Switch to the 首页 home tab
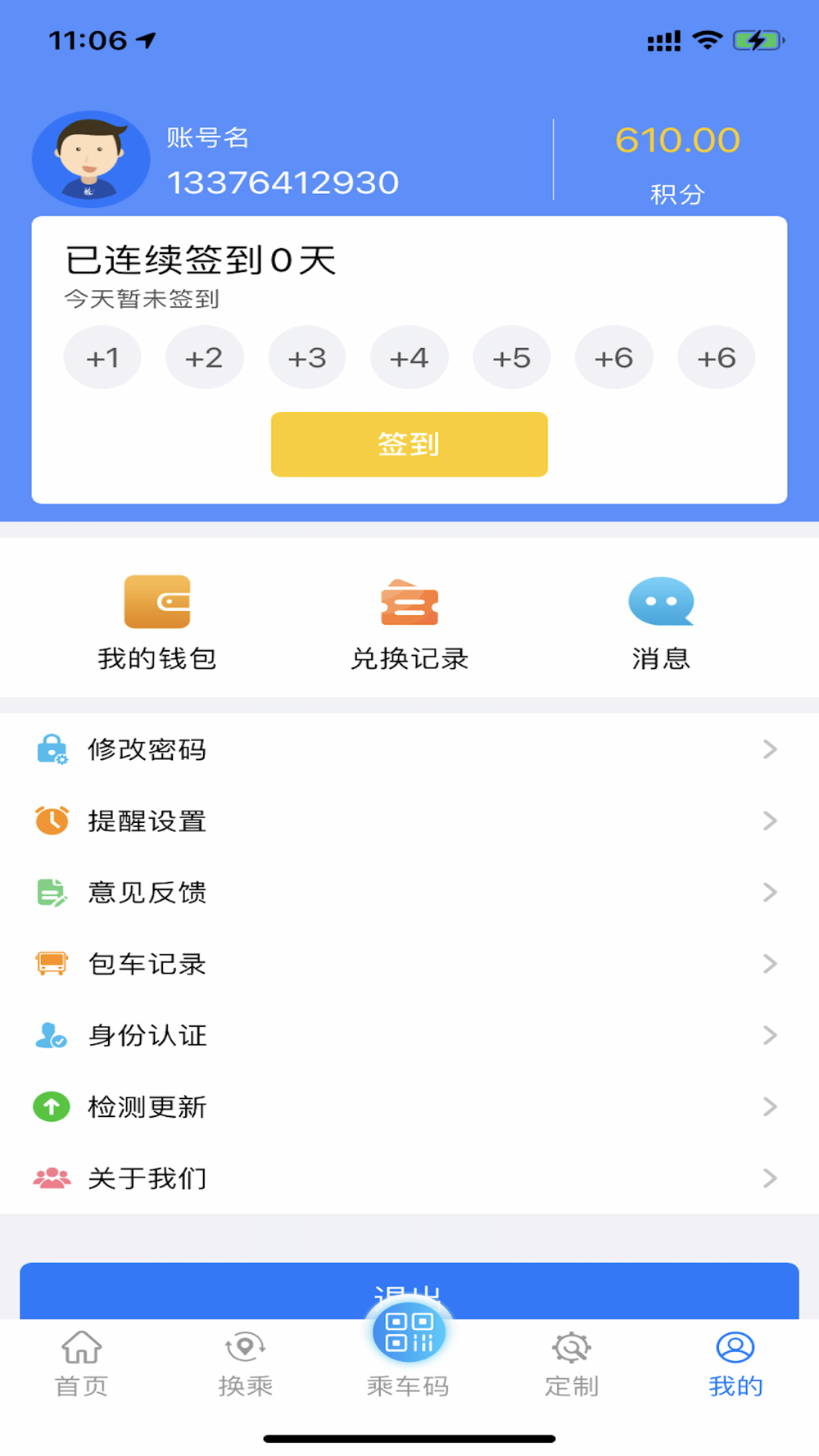 pyautogui.click(x=82, y=1364)
